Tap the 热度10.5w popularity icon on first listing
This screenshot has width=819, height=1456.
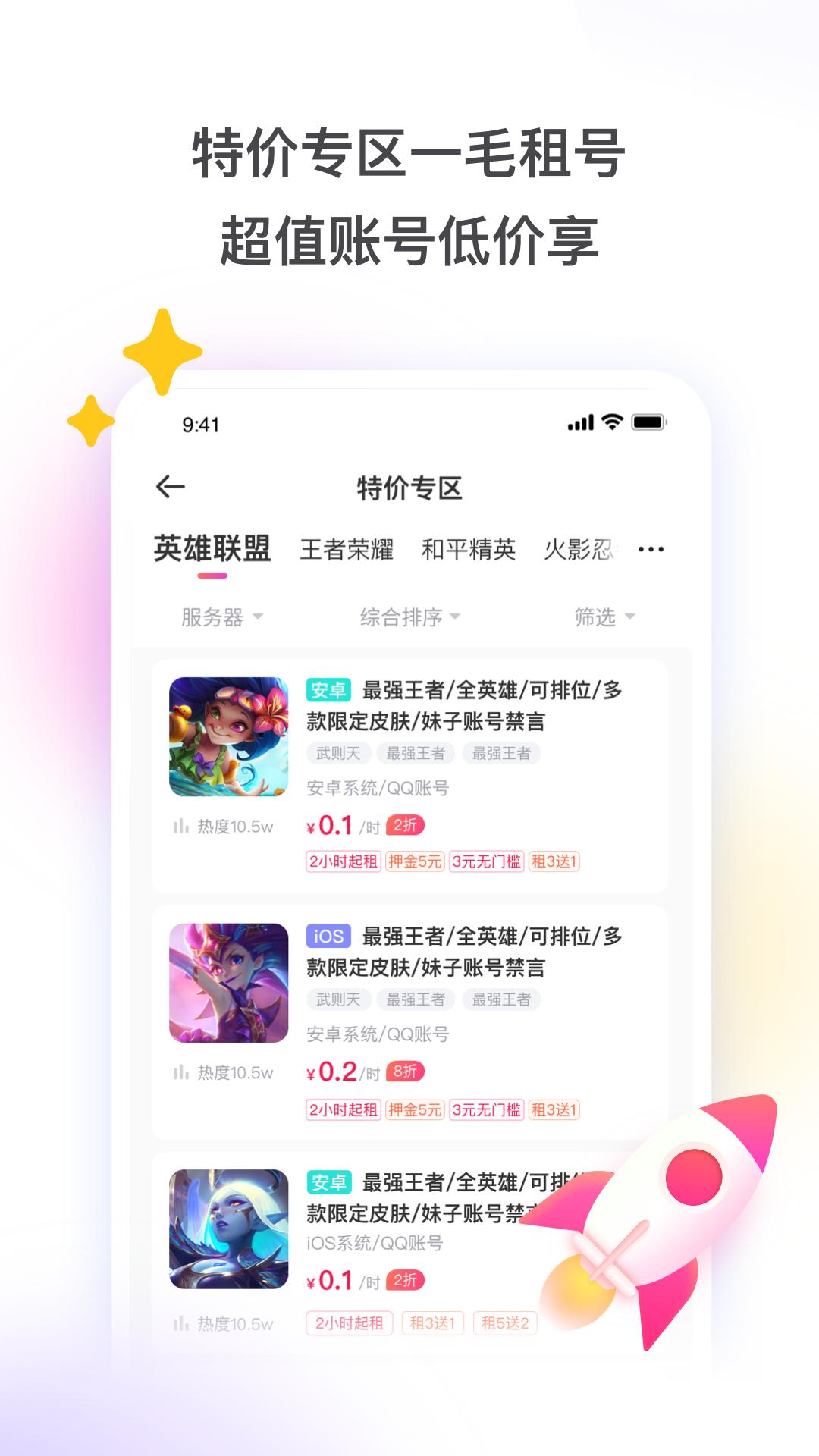(x=181, y=826)
